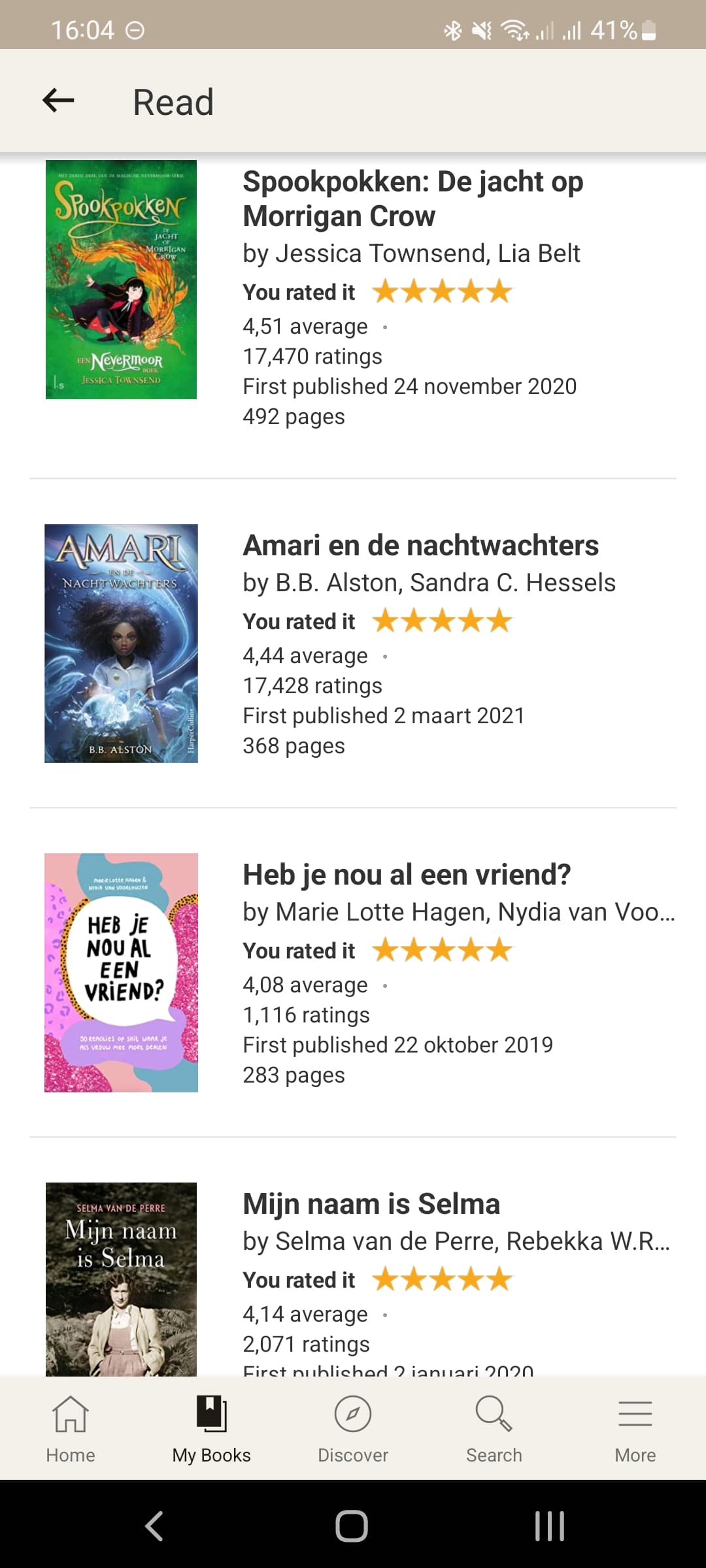The image size is (706, 1568).
Task: Change star rating for Spookpokken
Action: tap(443, 291)
